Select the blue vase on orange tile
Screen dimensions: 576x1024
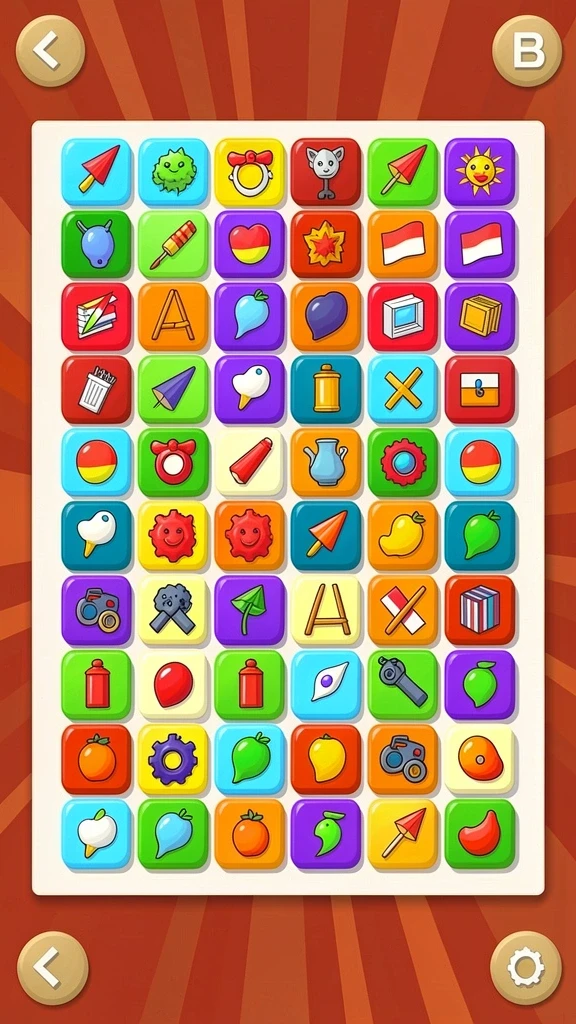coord(326,462)
